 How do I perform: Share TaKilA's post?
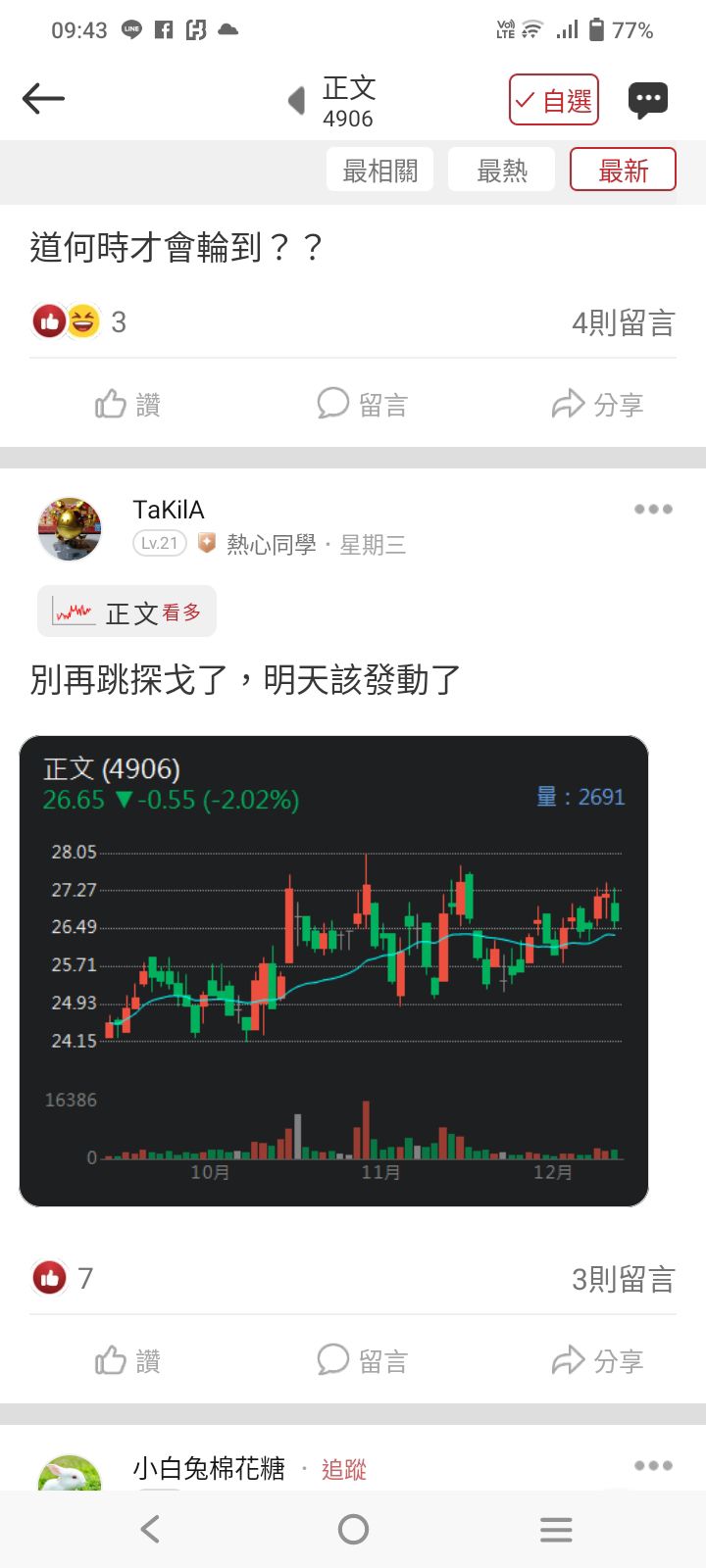click(597, 1360)
